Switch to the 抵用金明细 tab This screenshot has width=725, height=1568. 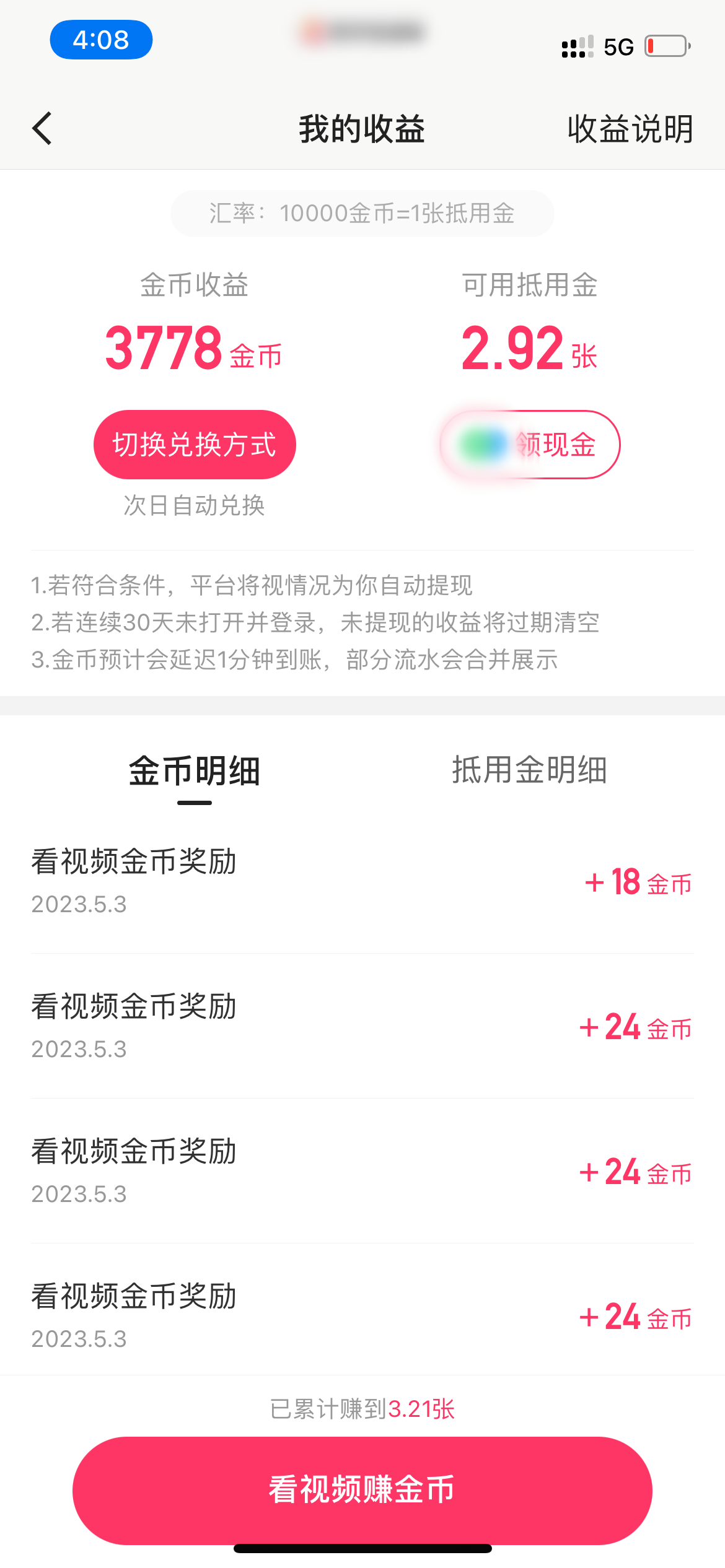click(530, 770)
